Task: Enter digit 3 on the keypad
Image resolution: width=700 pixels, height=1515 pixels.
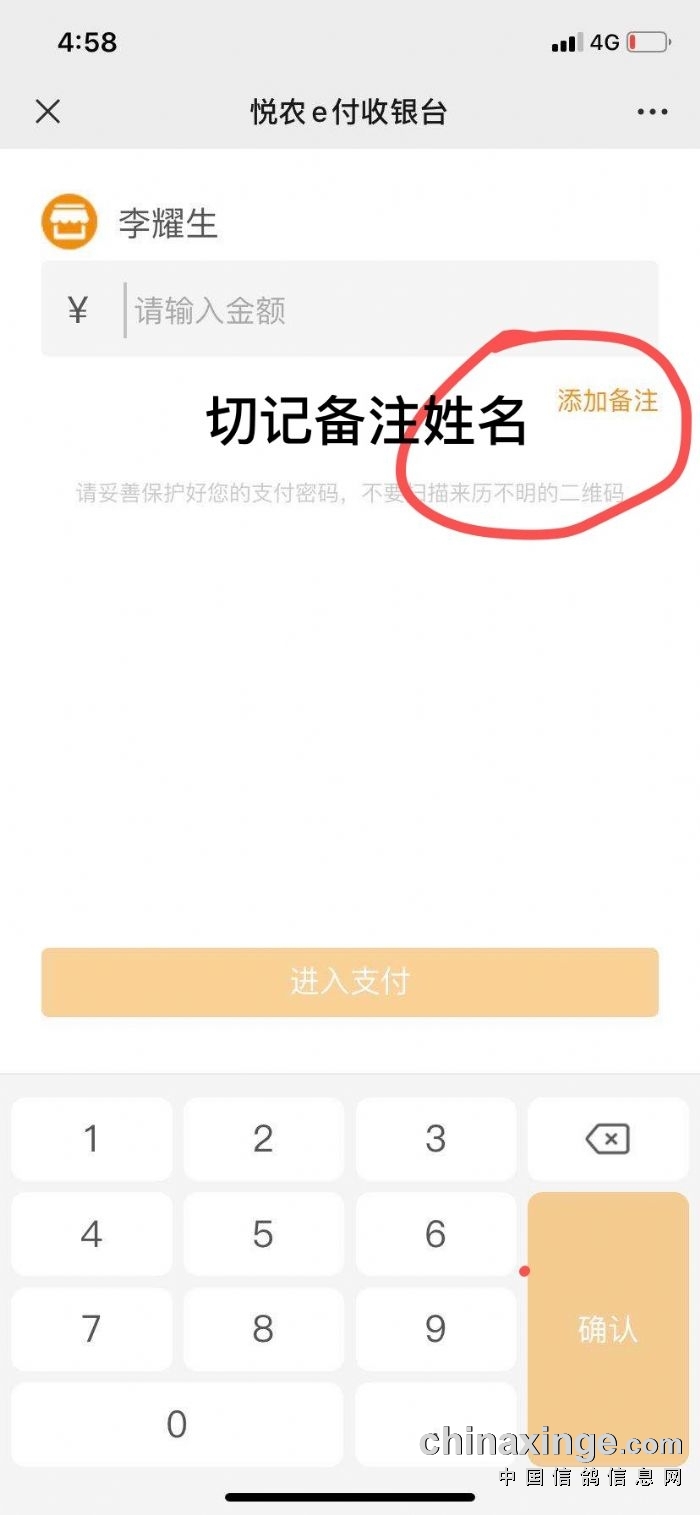Action: pyautogui.click(x=436, y=1138)
